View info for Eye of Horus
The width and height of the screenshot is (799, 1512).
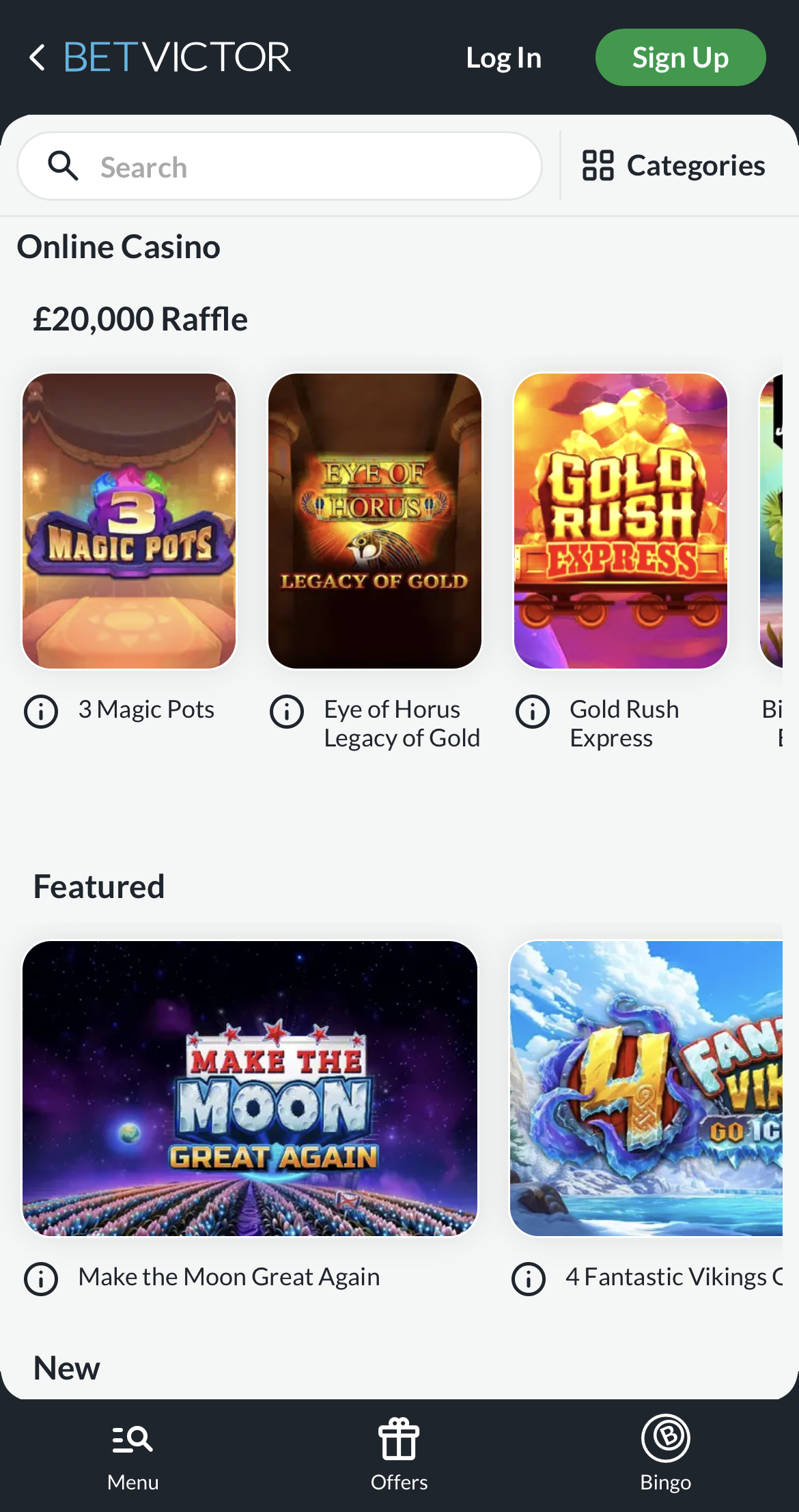pos(287,712)
